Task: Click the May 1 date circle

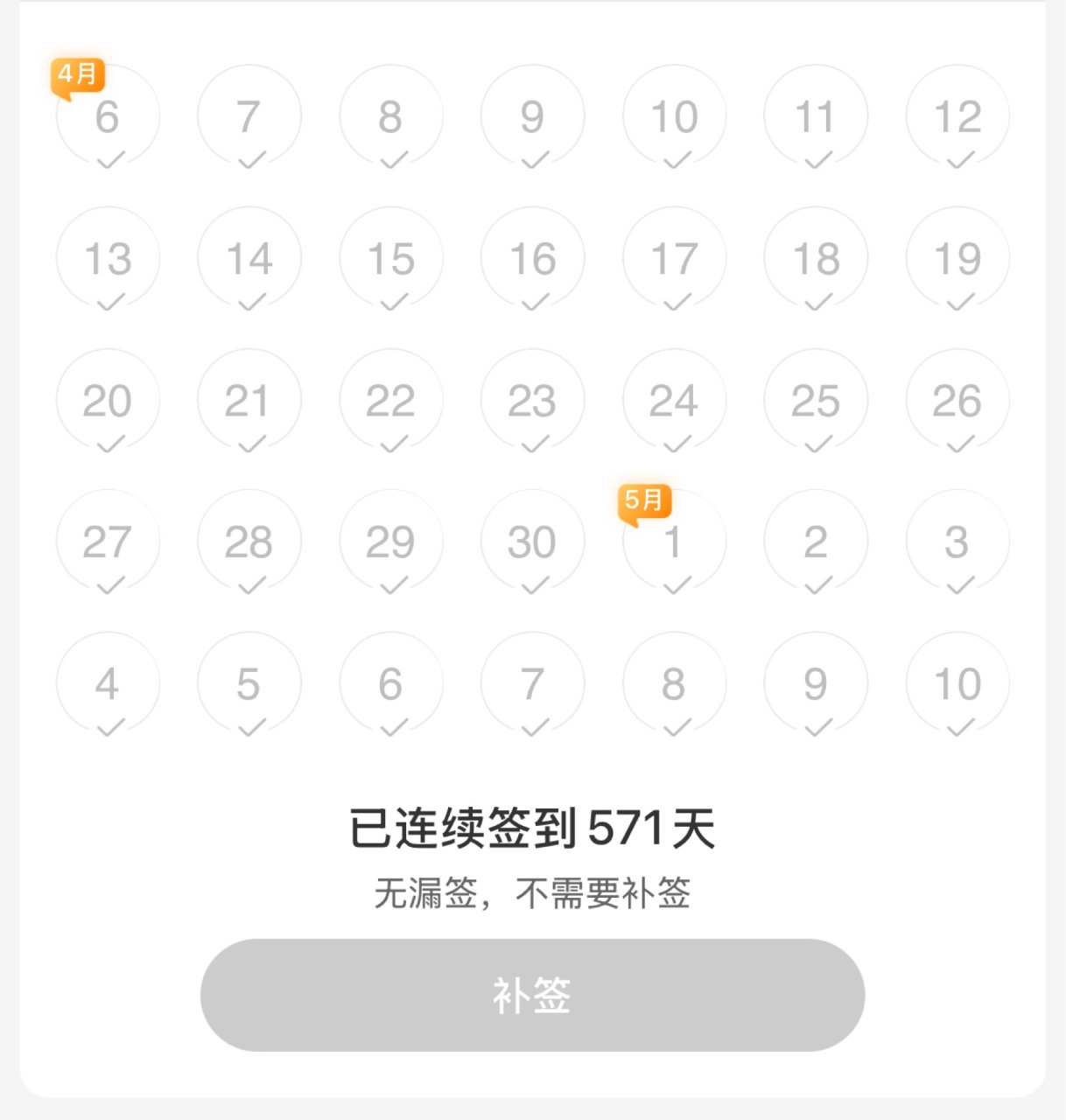Action: coord(674,542)
